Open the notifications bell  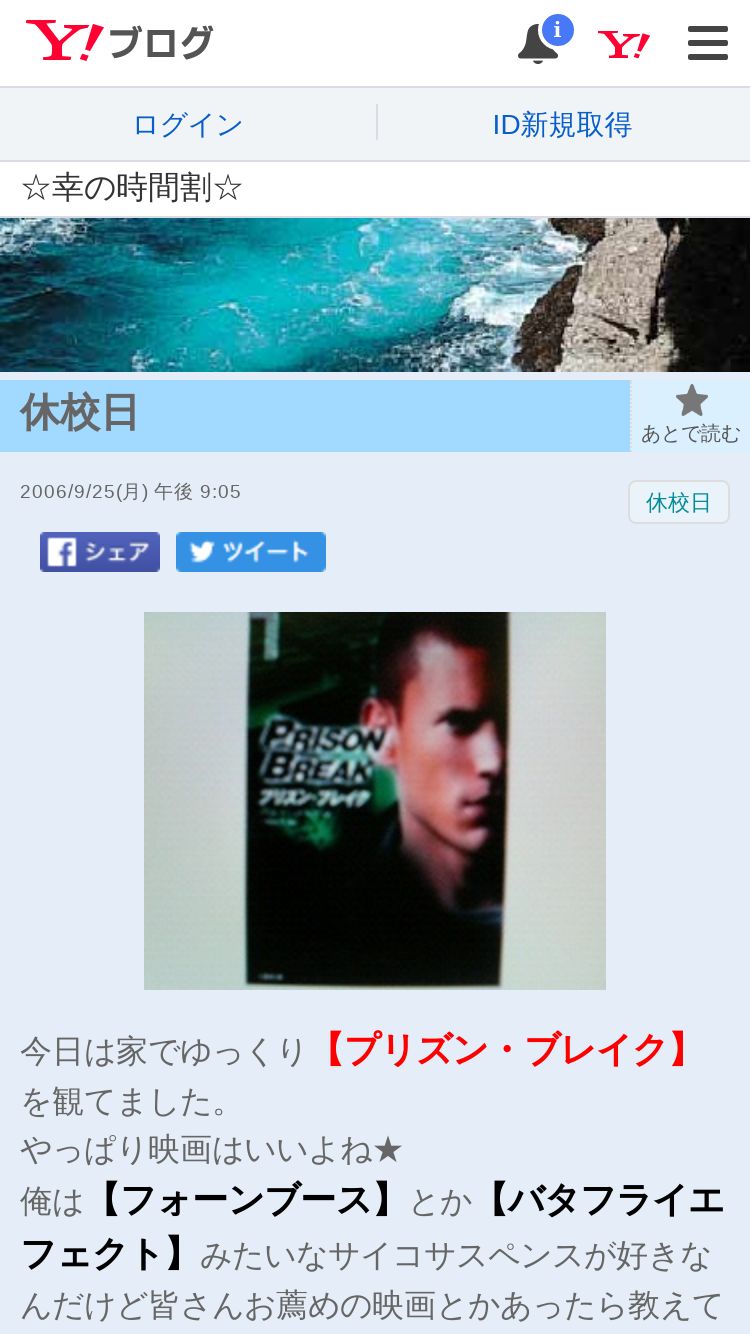tap(539, 43)
